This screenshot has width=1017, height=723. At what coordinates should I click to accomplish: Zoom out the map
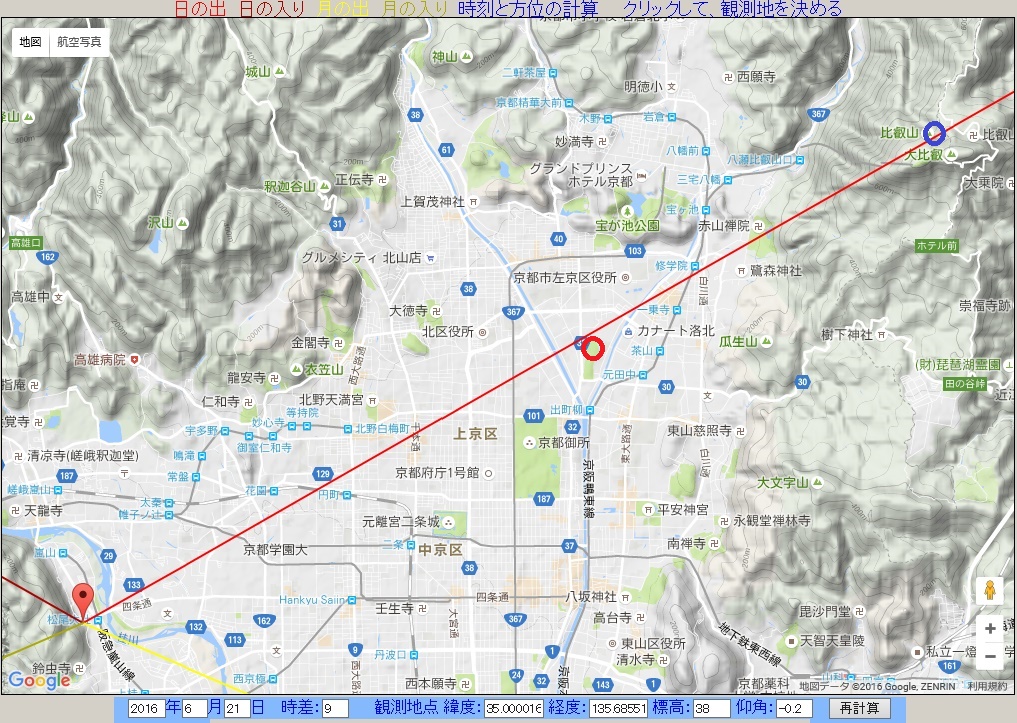[x=990, y=656]
